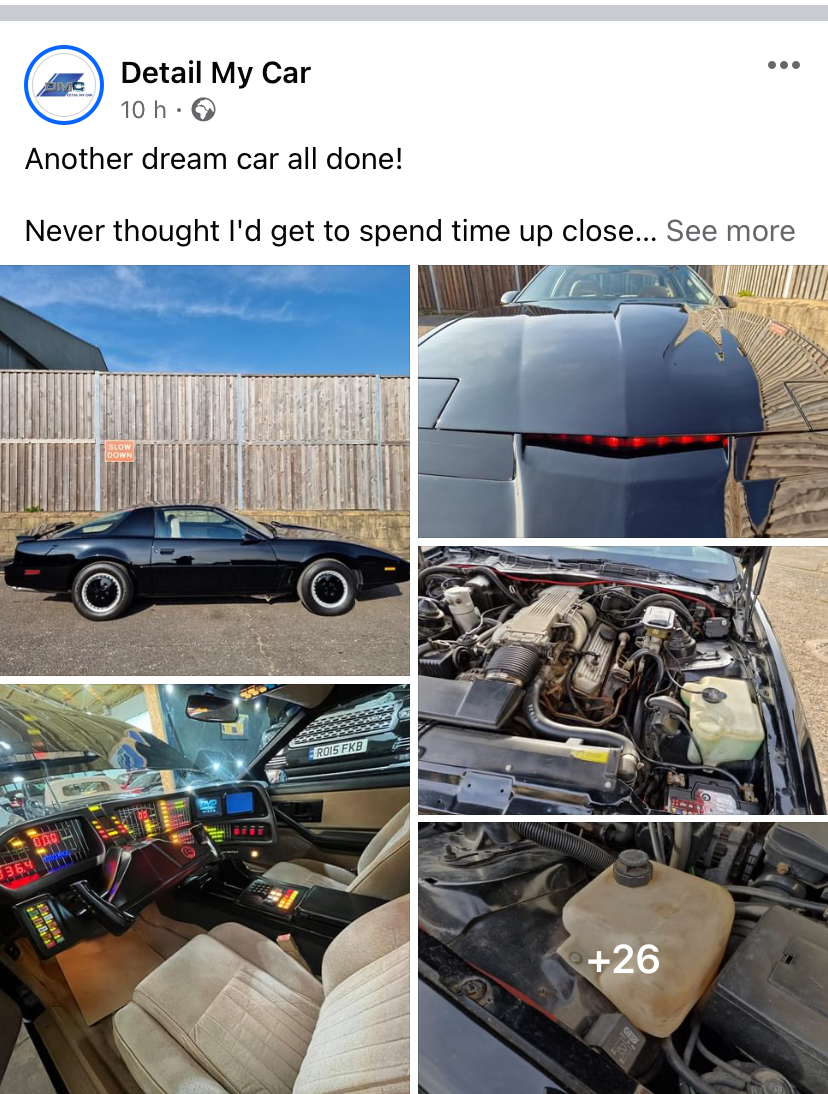The image size is (828, 1094).
Task: Expand post text with See more
Action: coord(730,231)
